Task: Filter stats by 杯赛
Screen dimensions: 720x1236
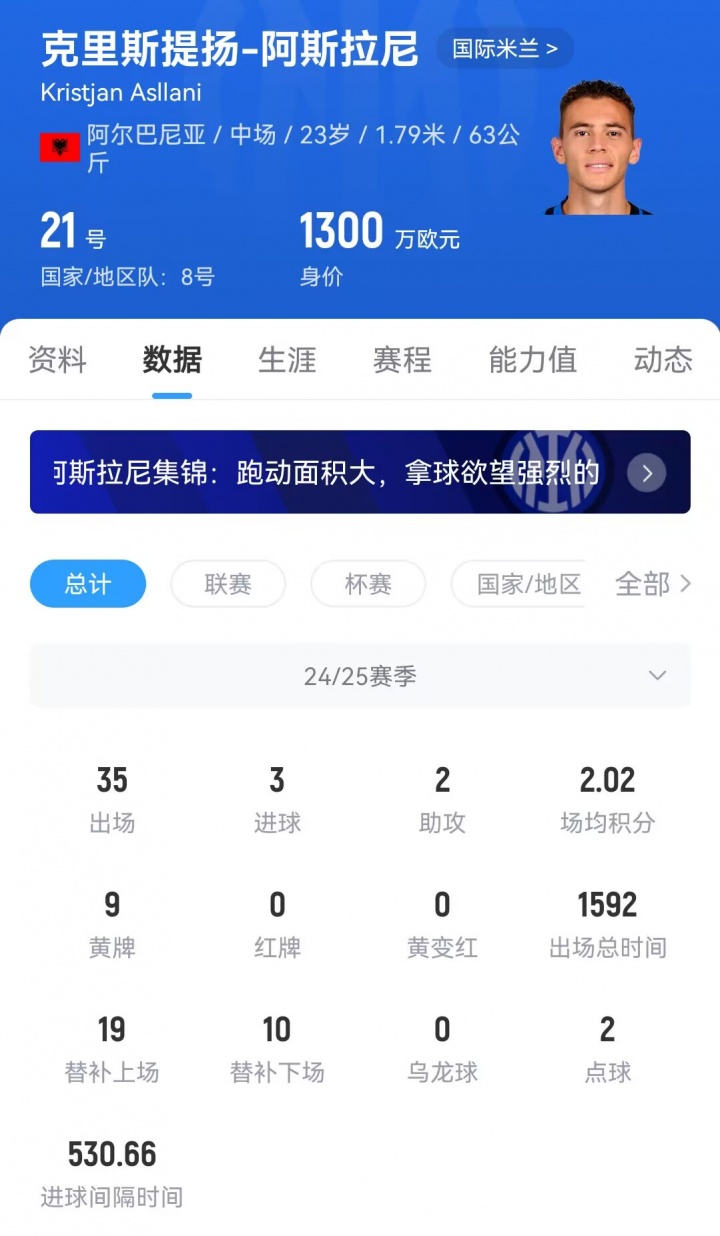Action: (368, 584)
